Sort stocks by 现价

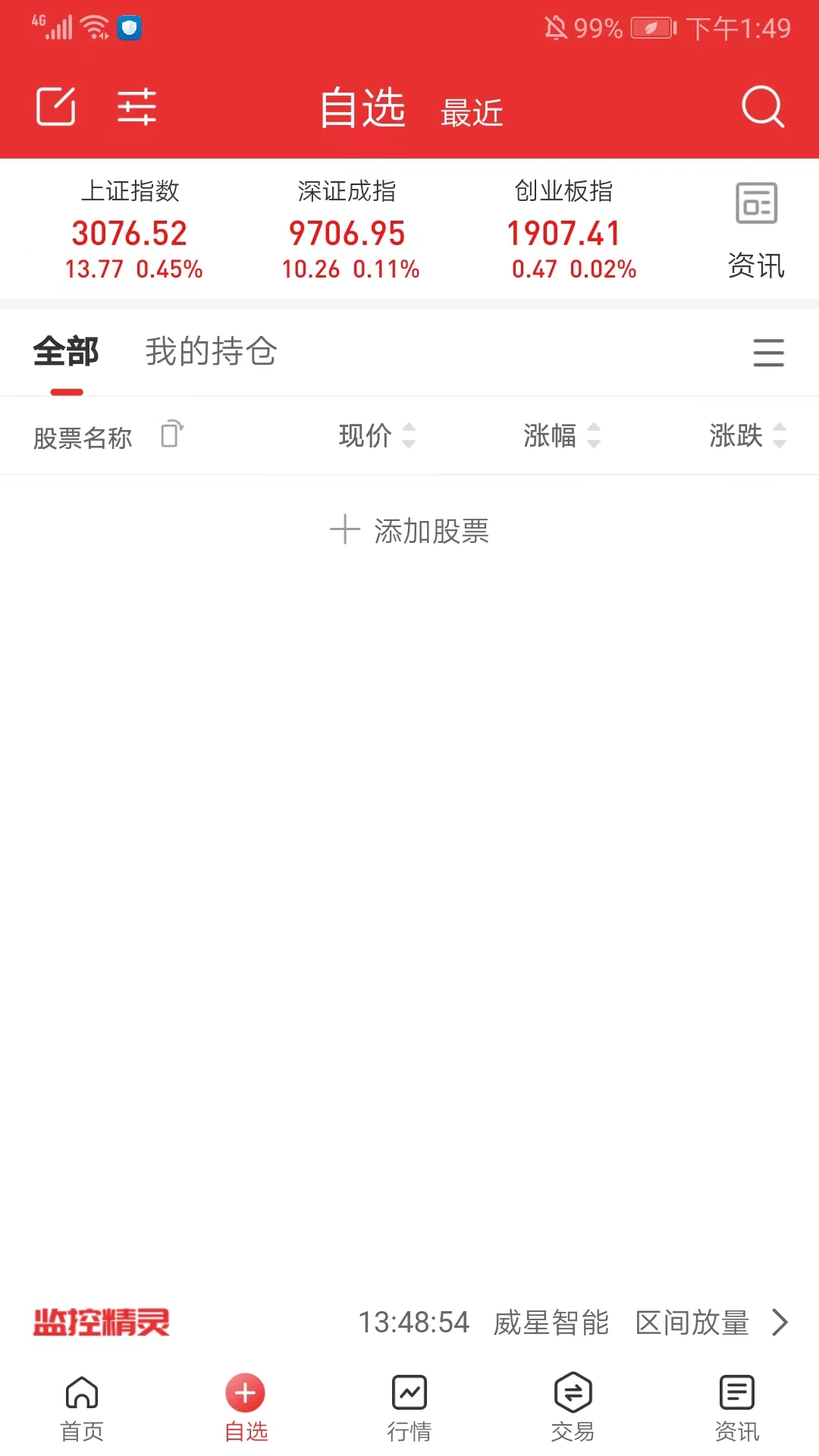377,435
